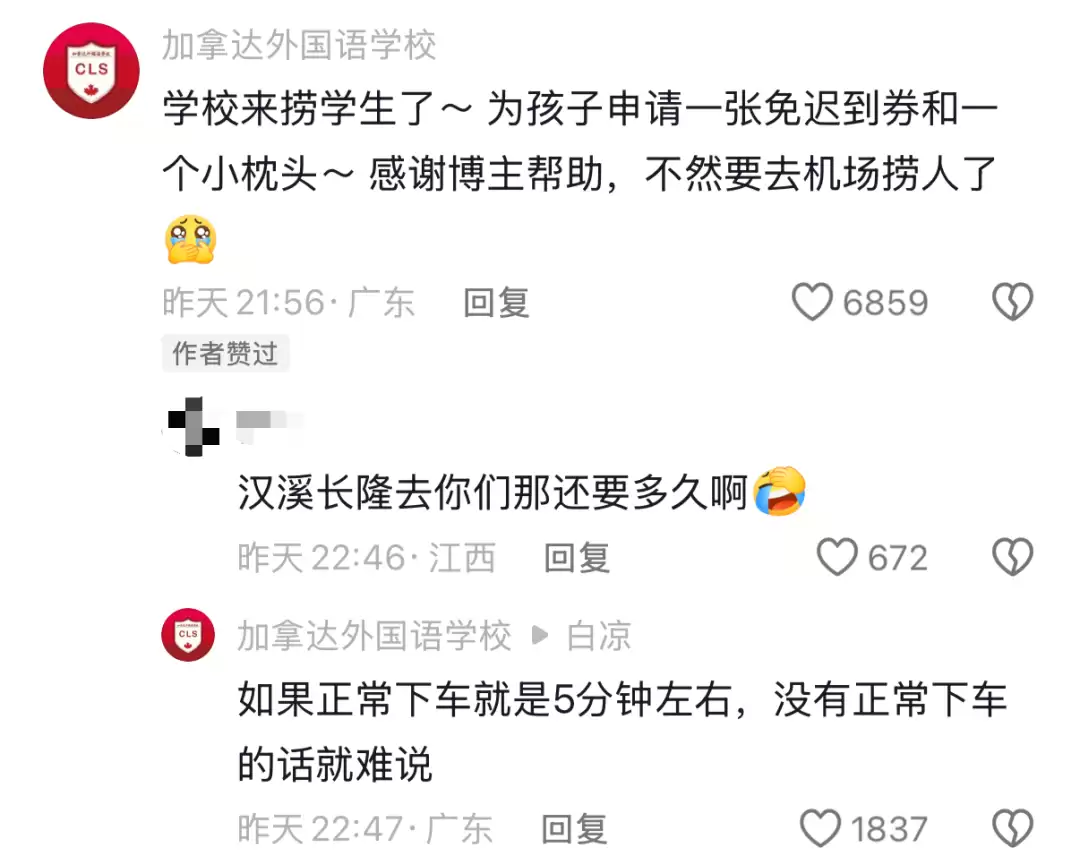Like the comment with 6859 likes

point(812,302)
